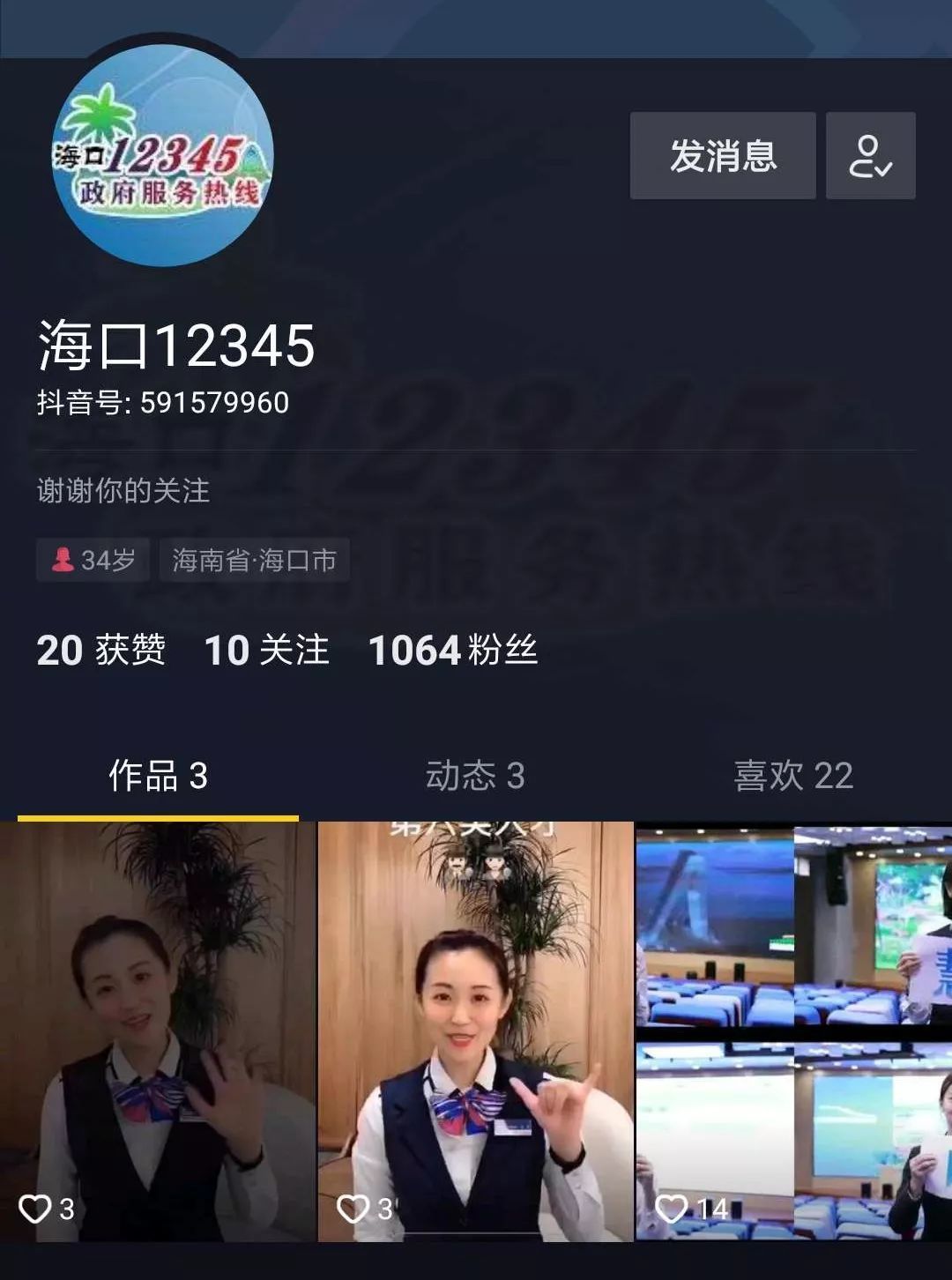
Task: Switch to the 动态 3 tab
Action: [475, 777]
